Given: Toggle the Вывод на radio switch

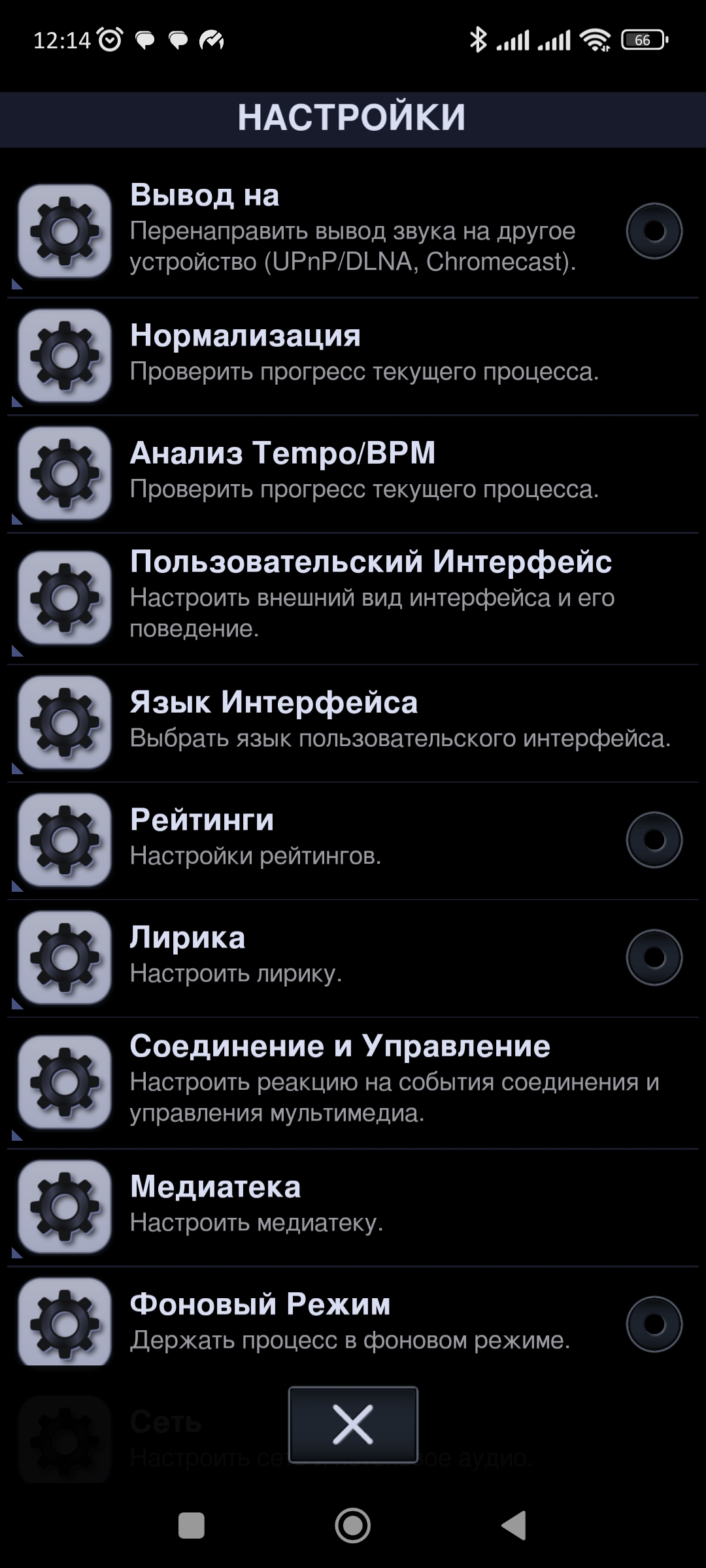Looking at the screenshot, I should click(x=654, y=231).
